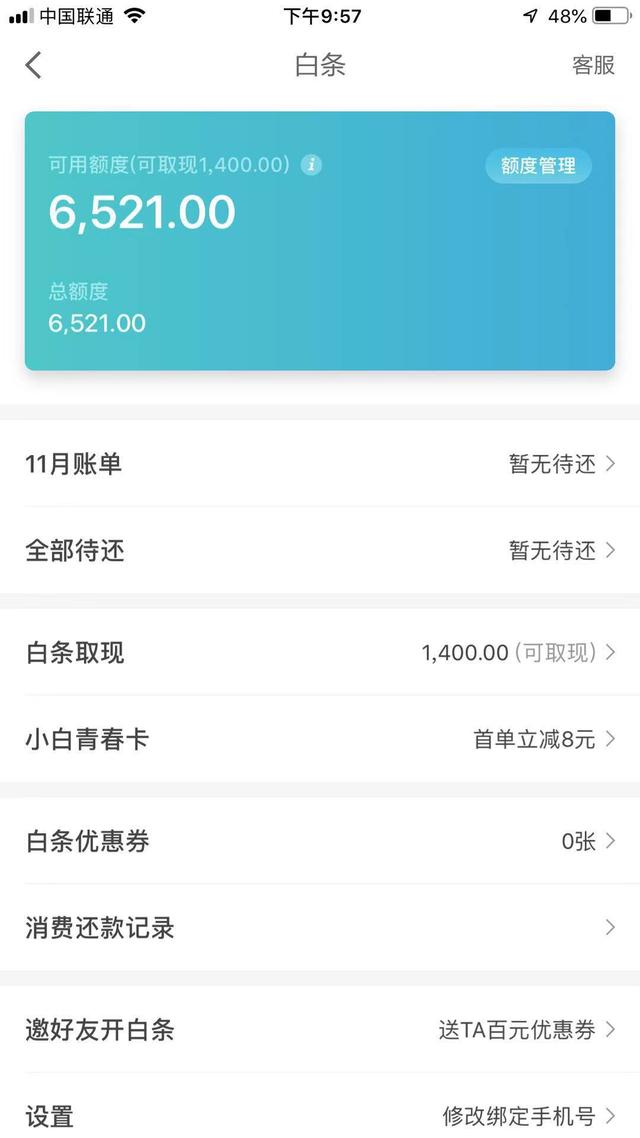640x1138 pixels.
Task: Contact 客服 customer service
Action: [593, 66]
